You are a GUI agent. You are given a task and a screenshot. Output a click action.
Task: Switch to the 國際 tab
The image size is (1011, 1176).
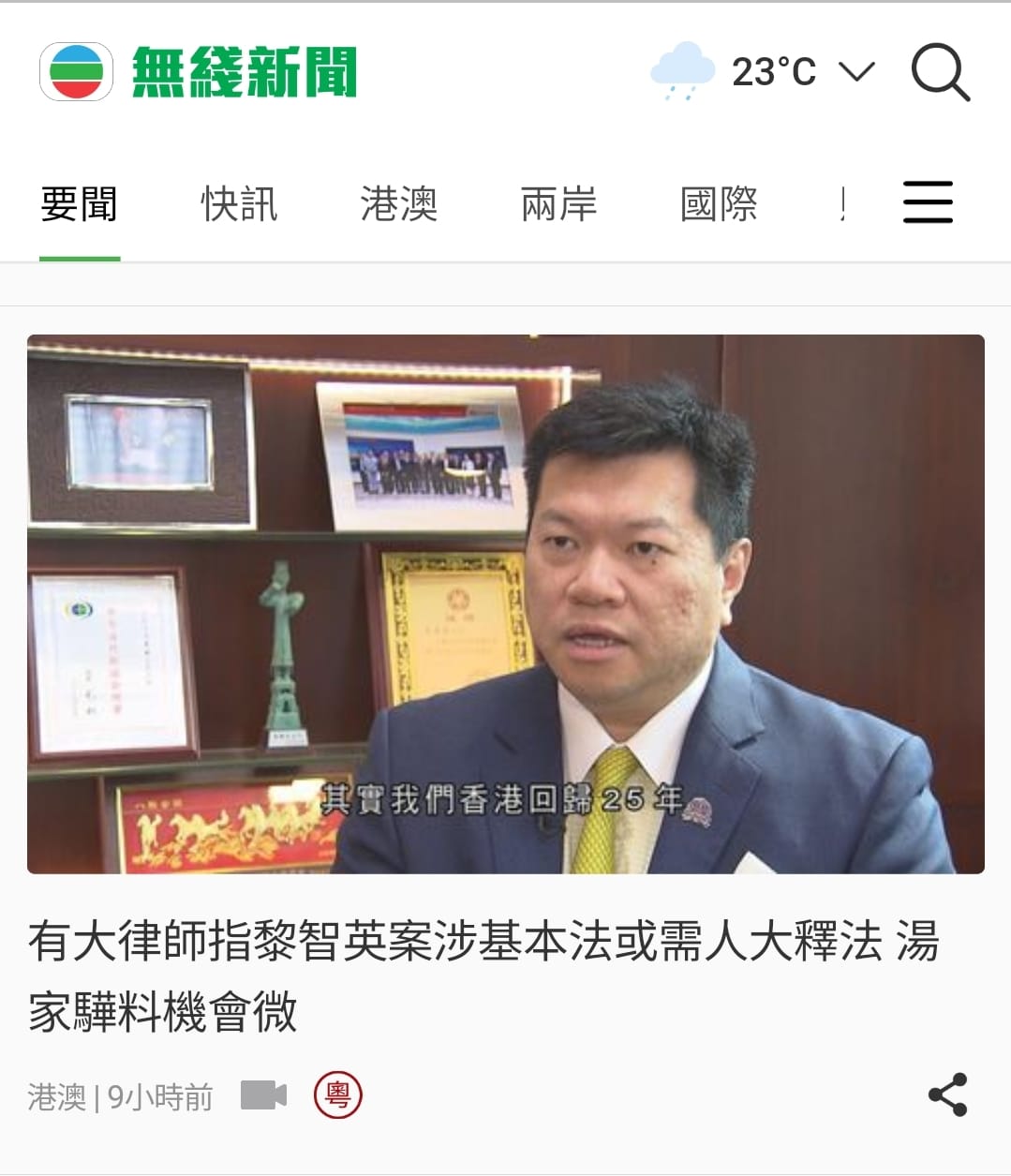point(719,204)
